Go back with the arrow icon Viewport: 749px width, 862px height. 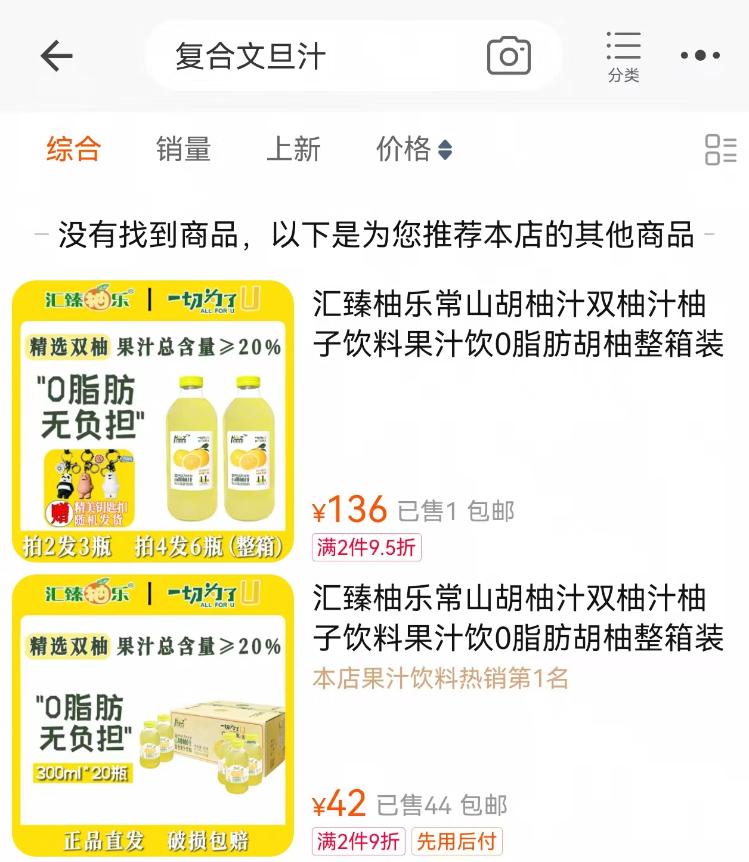pos(57,56)
